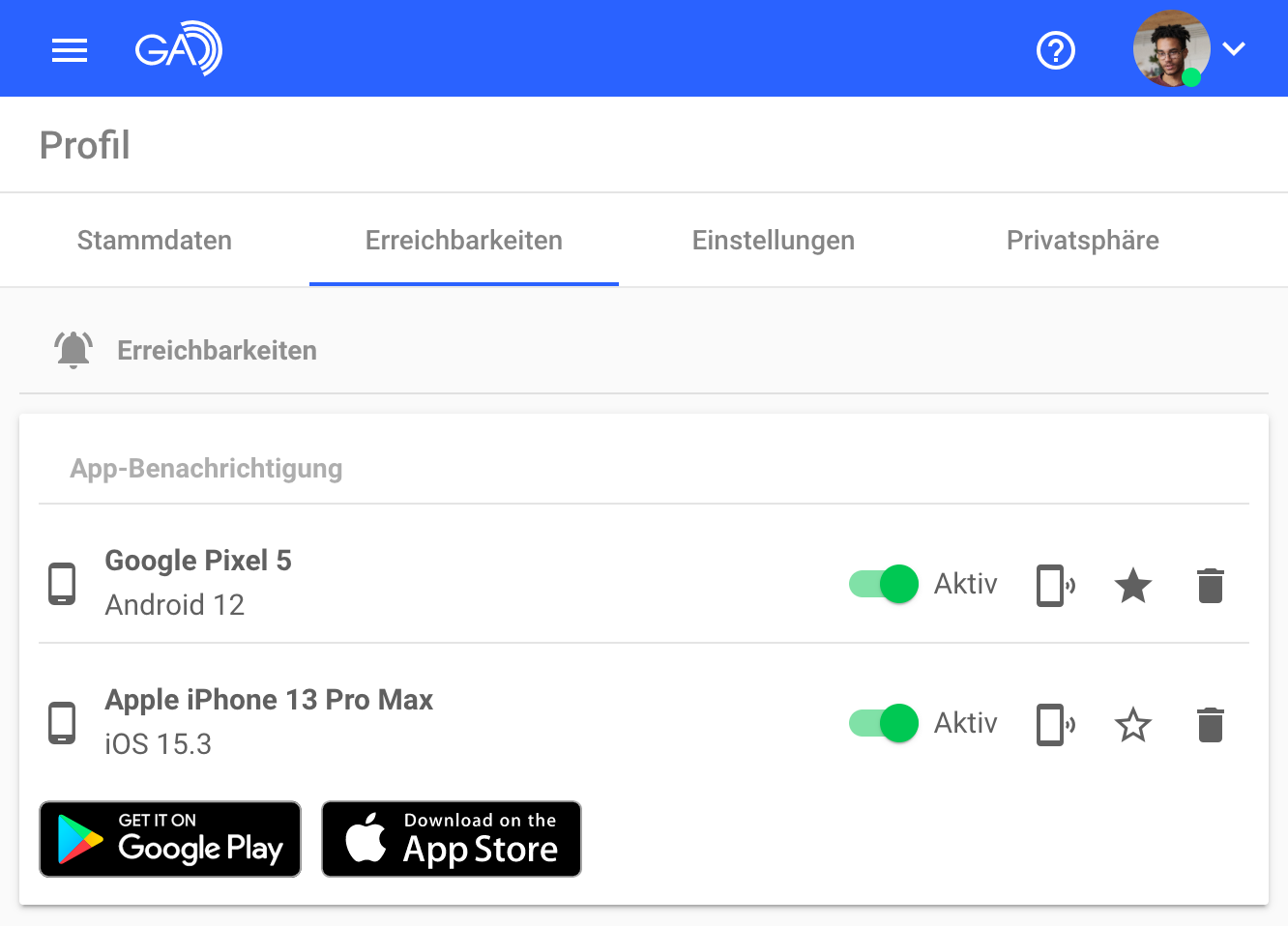Switch to the Stammdaten tab
This screenshot has width=1288, height=926.
(155, 241)
